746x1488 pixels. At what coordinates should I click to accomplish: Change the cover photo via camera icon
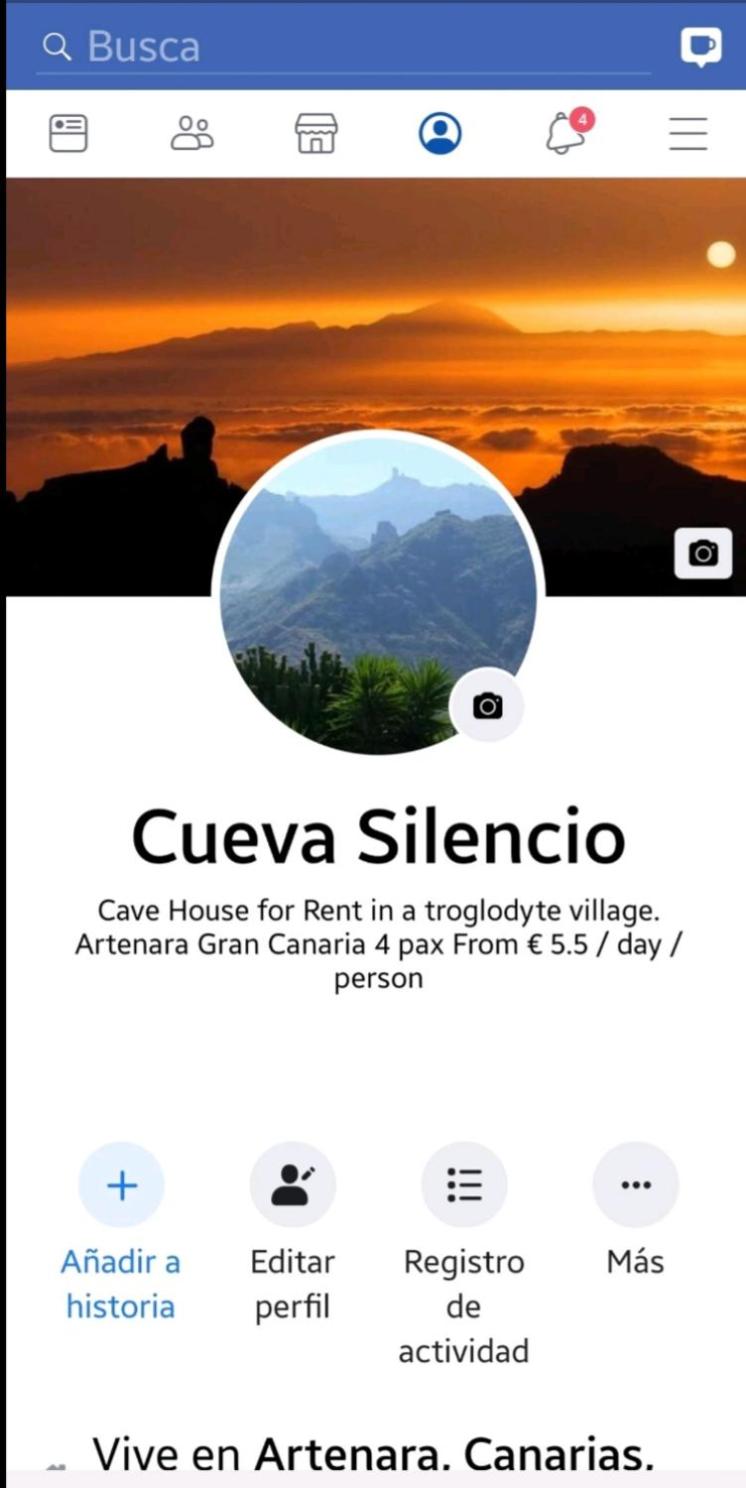tap(703, 553)
